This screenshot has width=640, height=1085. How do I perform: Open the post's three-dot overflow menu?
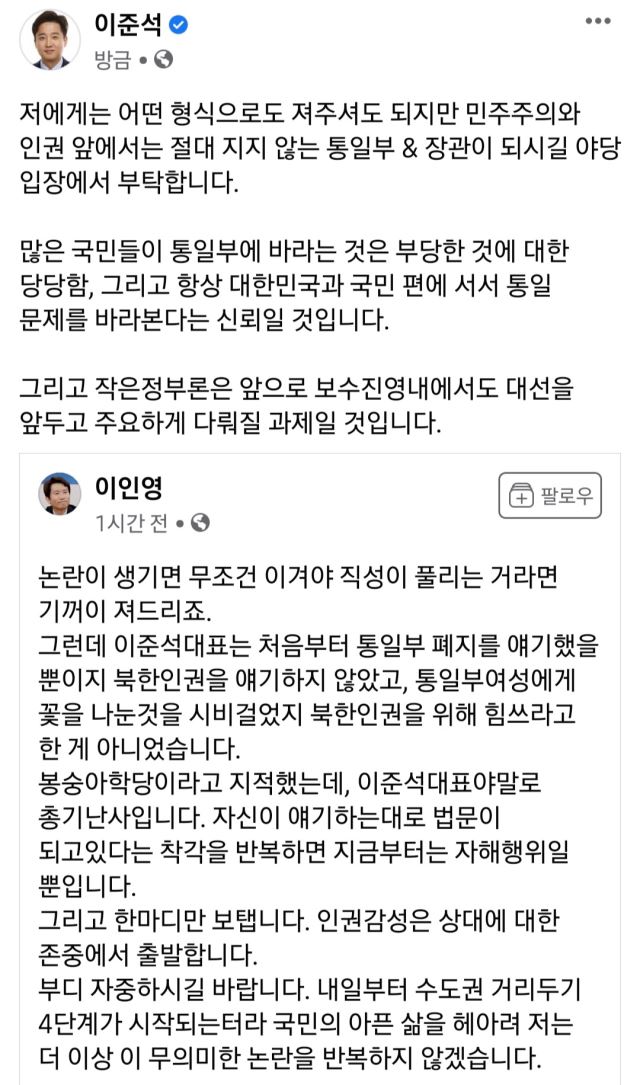[x=596, y=21]
